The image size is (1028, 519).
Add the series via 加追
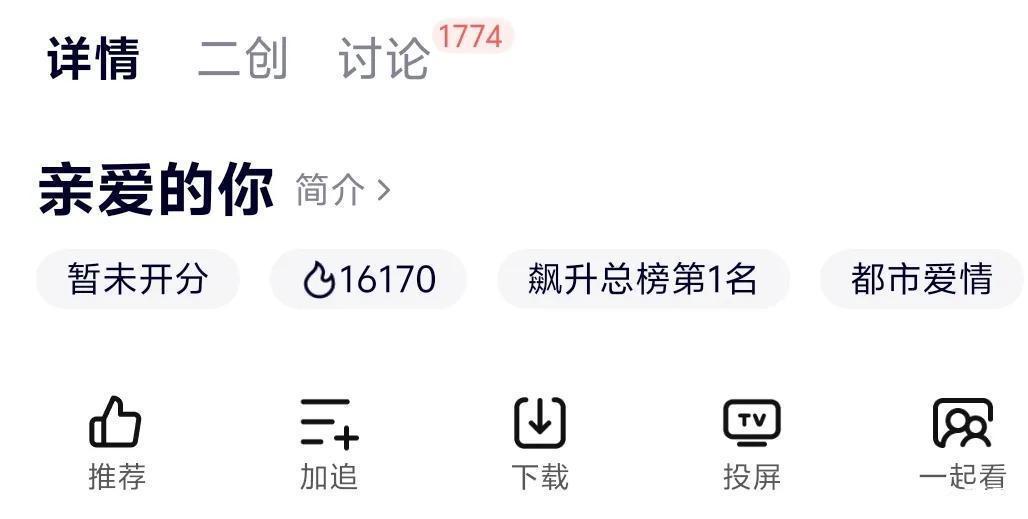[329, 442]
